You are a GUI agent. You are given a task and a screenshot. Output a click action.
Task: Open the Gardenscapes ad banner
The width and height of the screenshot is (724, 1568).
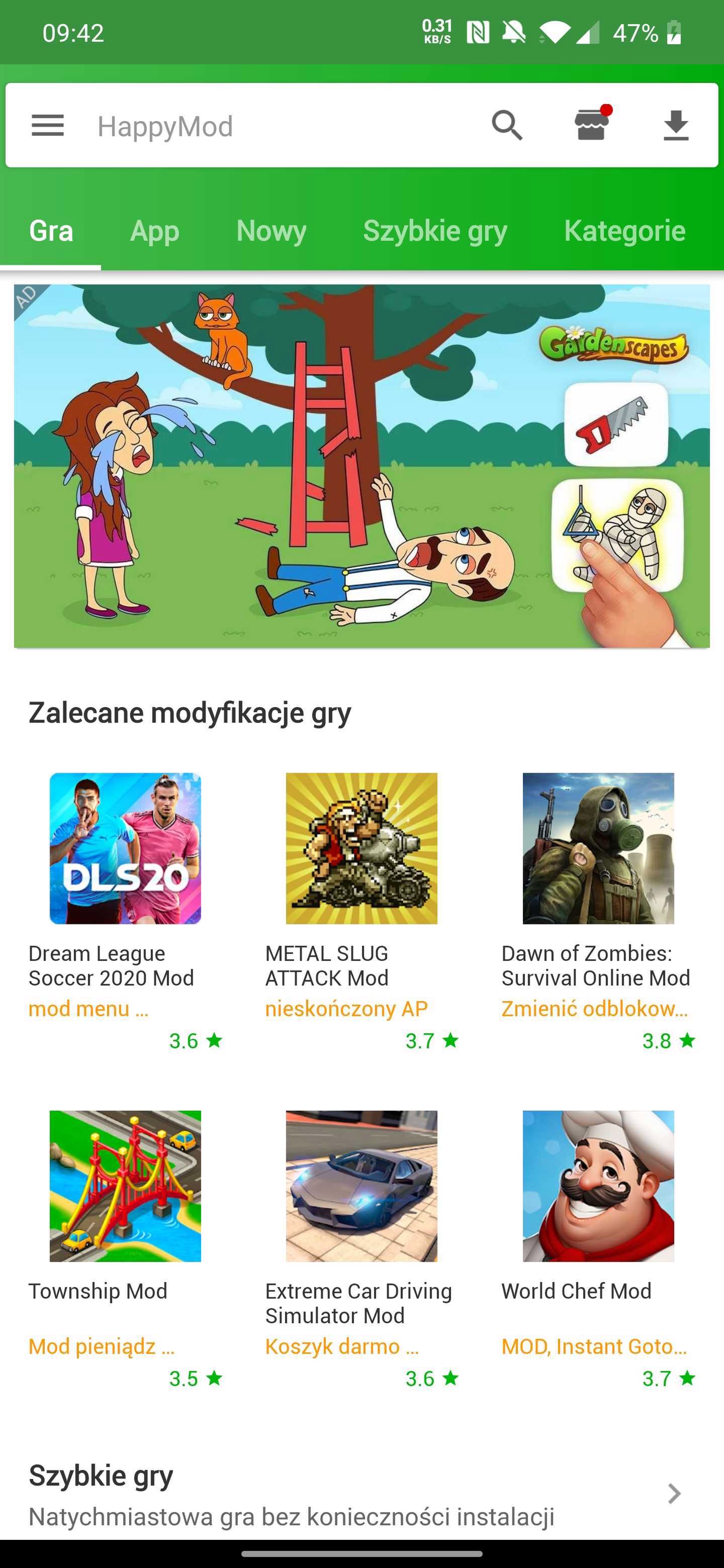(361, 466)
